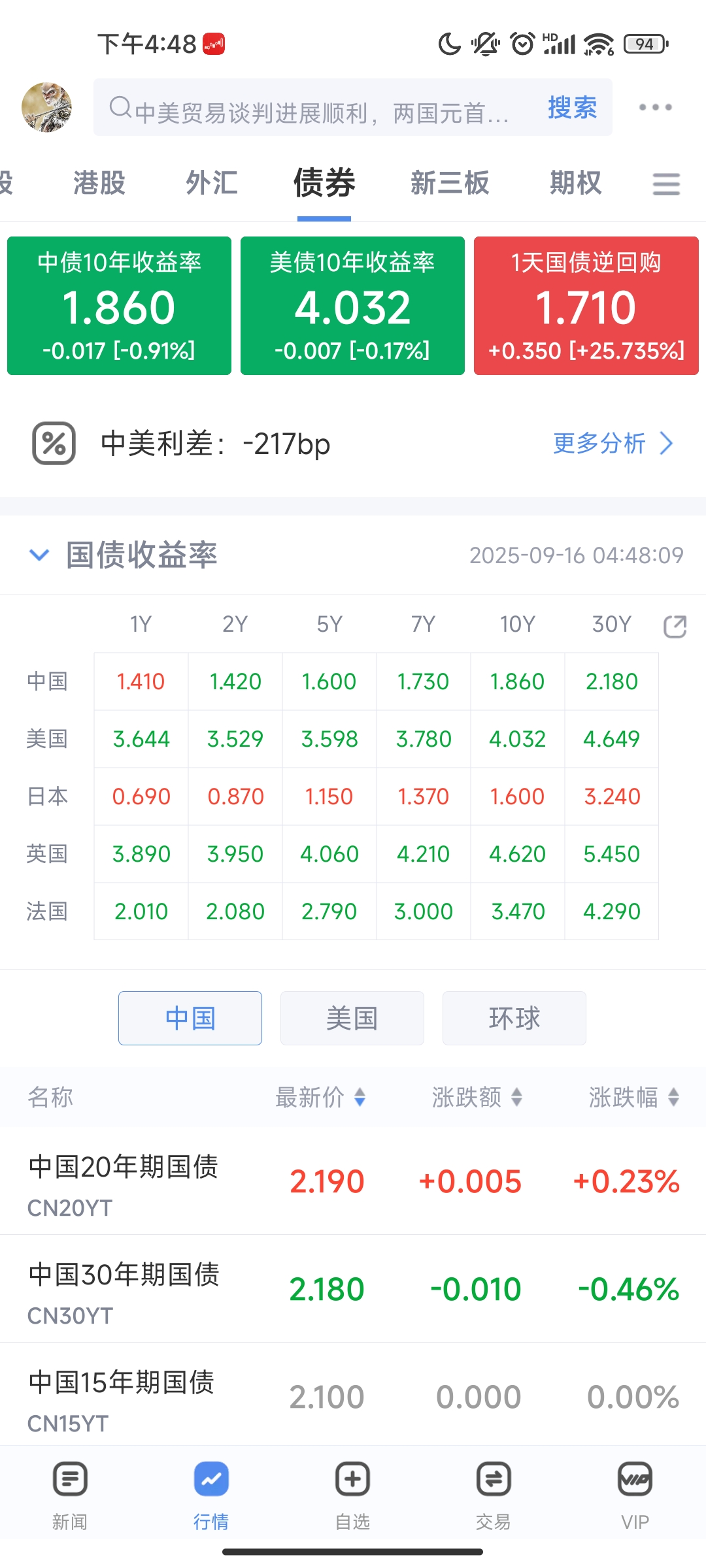The image size is (706, 1568).
Task: Open the 美债10年收益率 card
Action: point(352,306)
